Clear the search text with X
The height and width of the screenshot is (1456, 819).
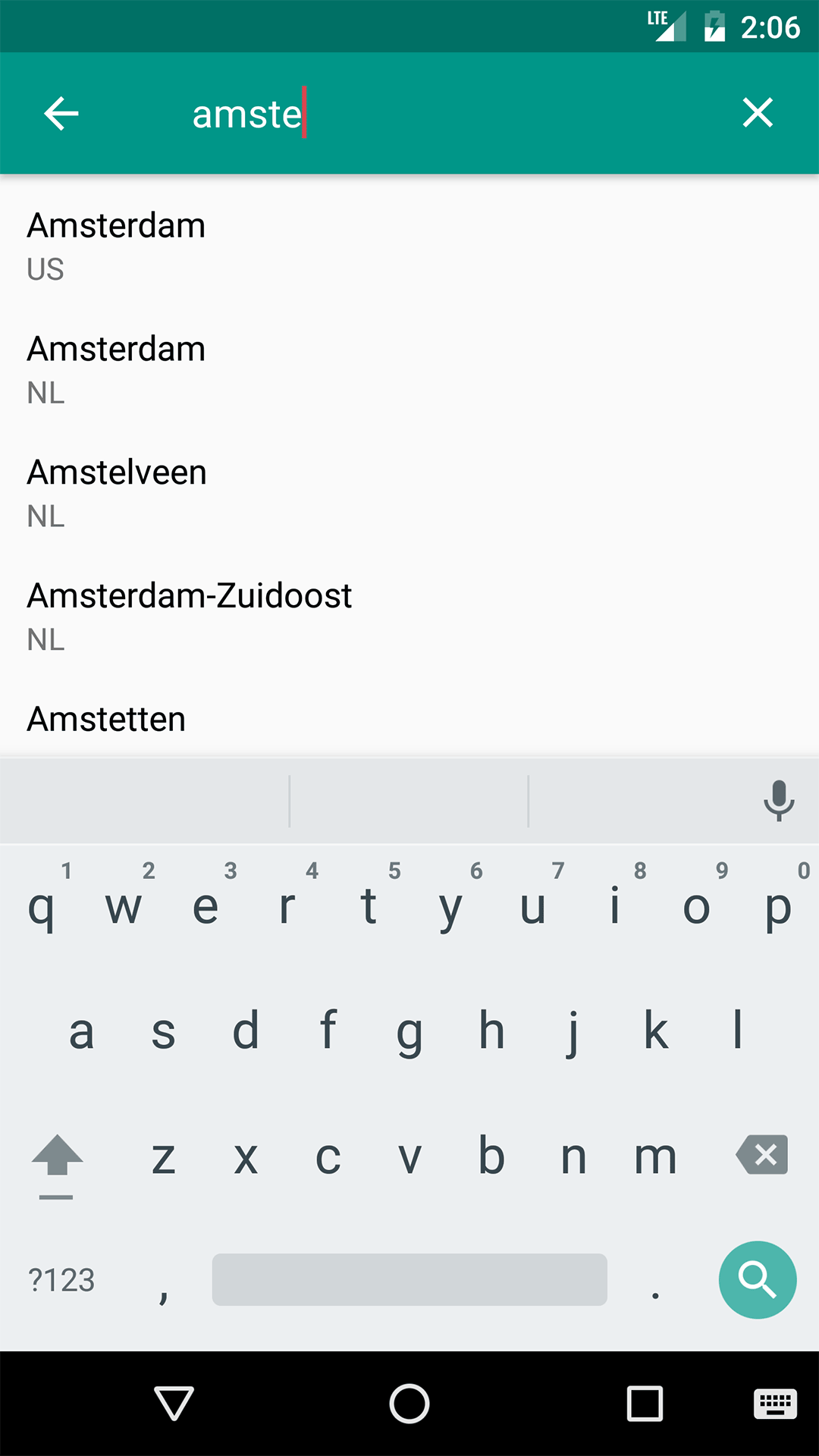[x=757, y=114]
